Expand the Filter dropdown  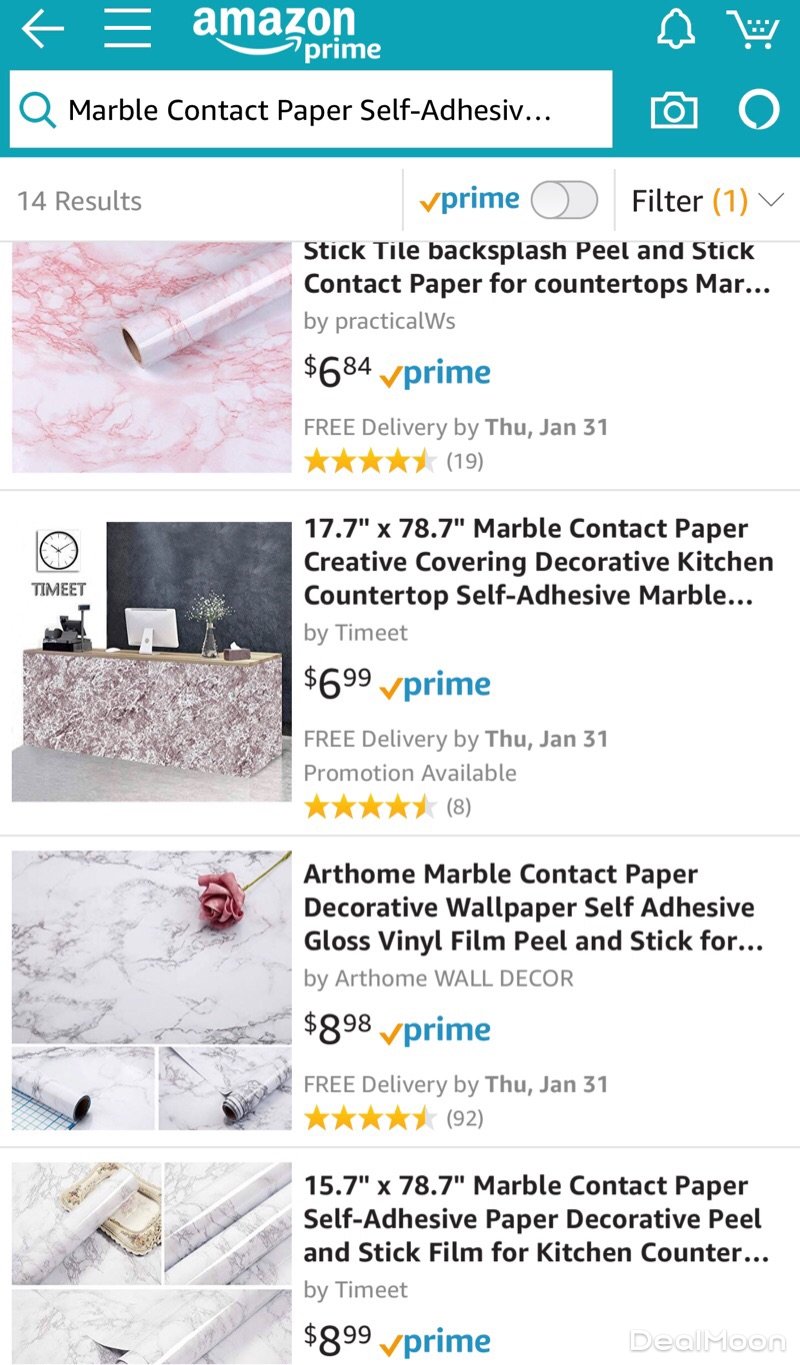[x=706, y=201]
